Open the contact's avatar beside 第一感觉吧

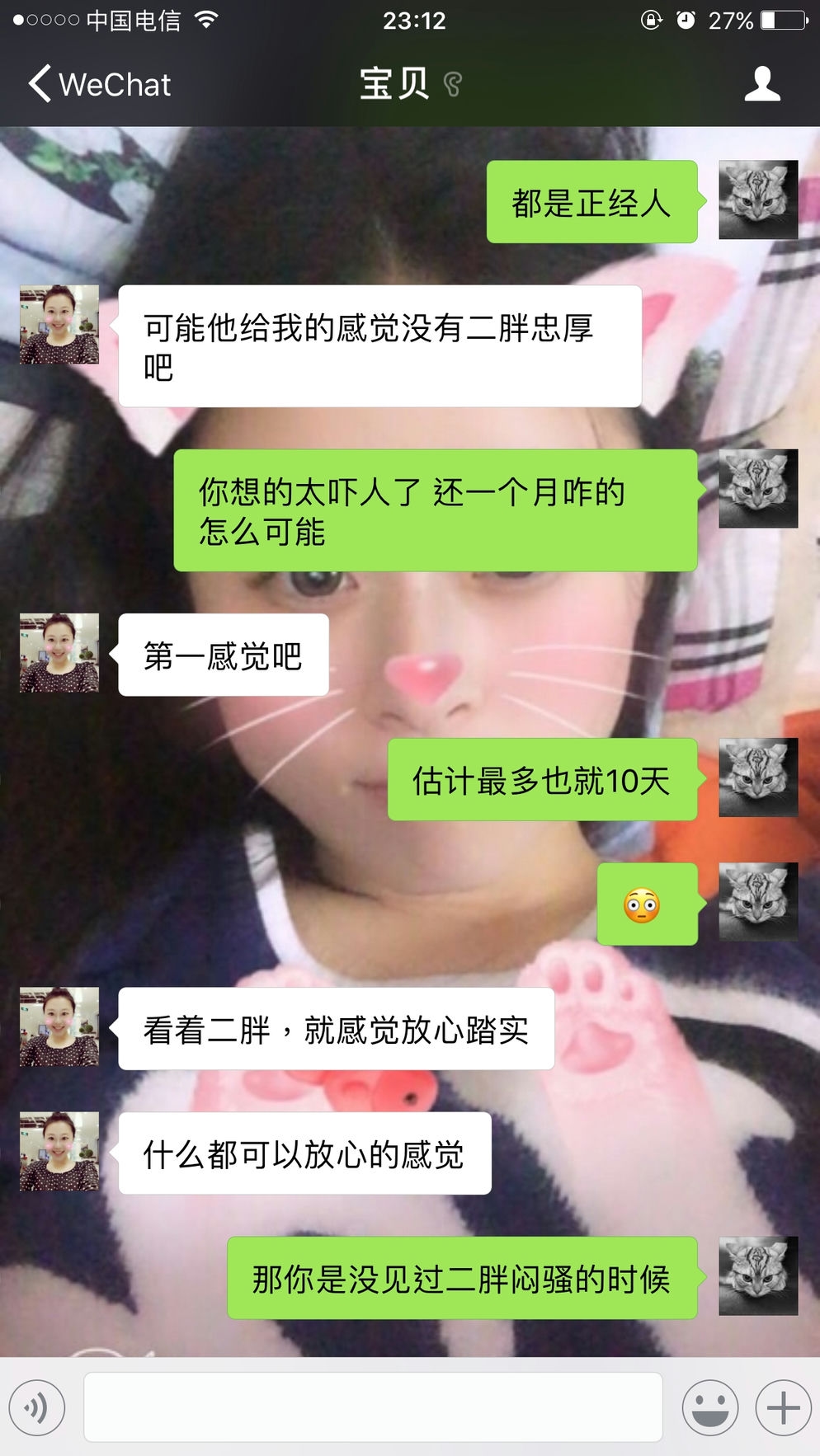click(x=59, y=653)
